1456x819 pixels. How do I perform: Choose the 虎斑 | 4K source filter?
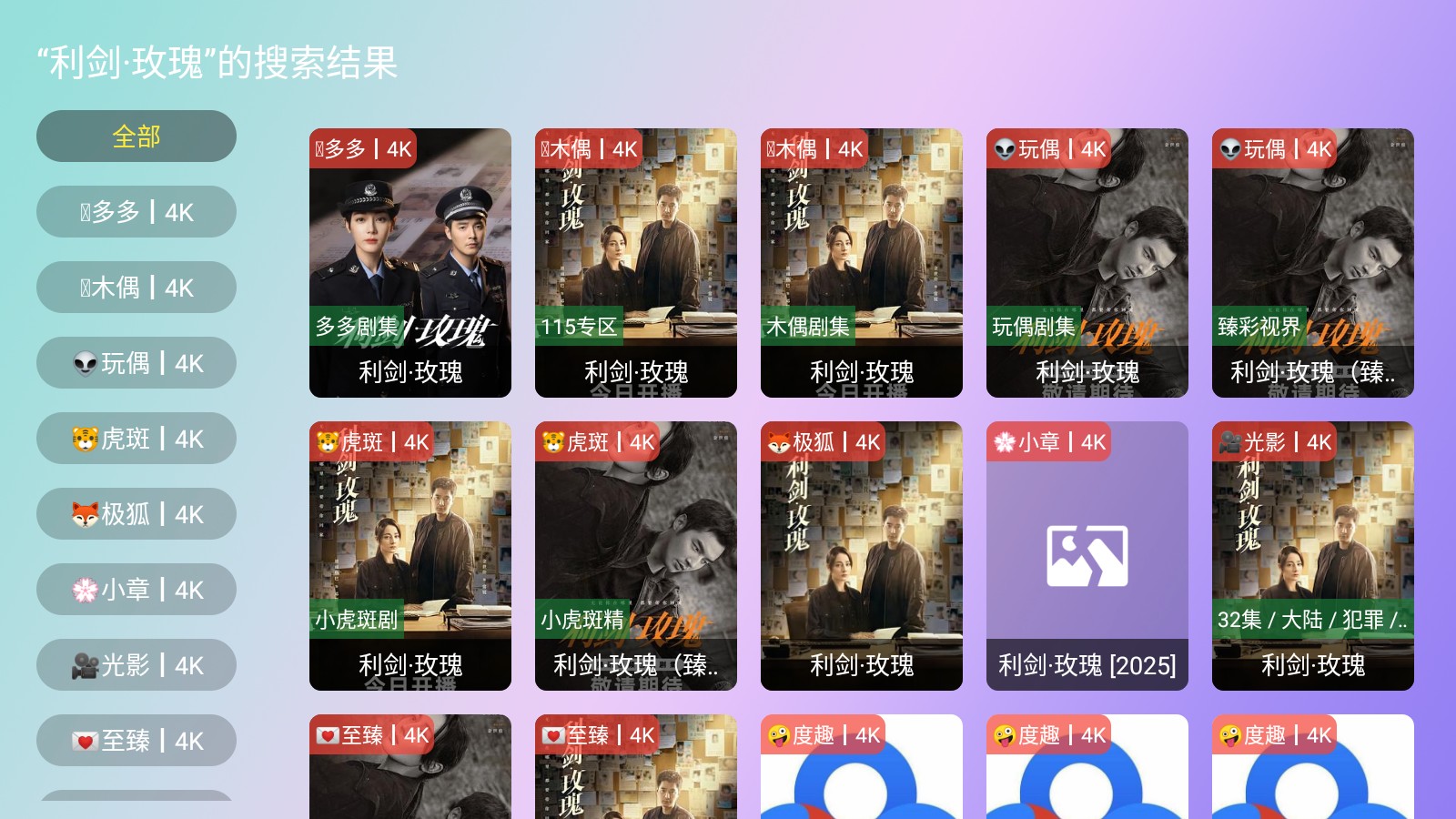[x=136, y=439]
